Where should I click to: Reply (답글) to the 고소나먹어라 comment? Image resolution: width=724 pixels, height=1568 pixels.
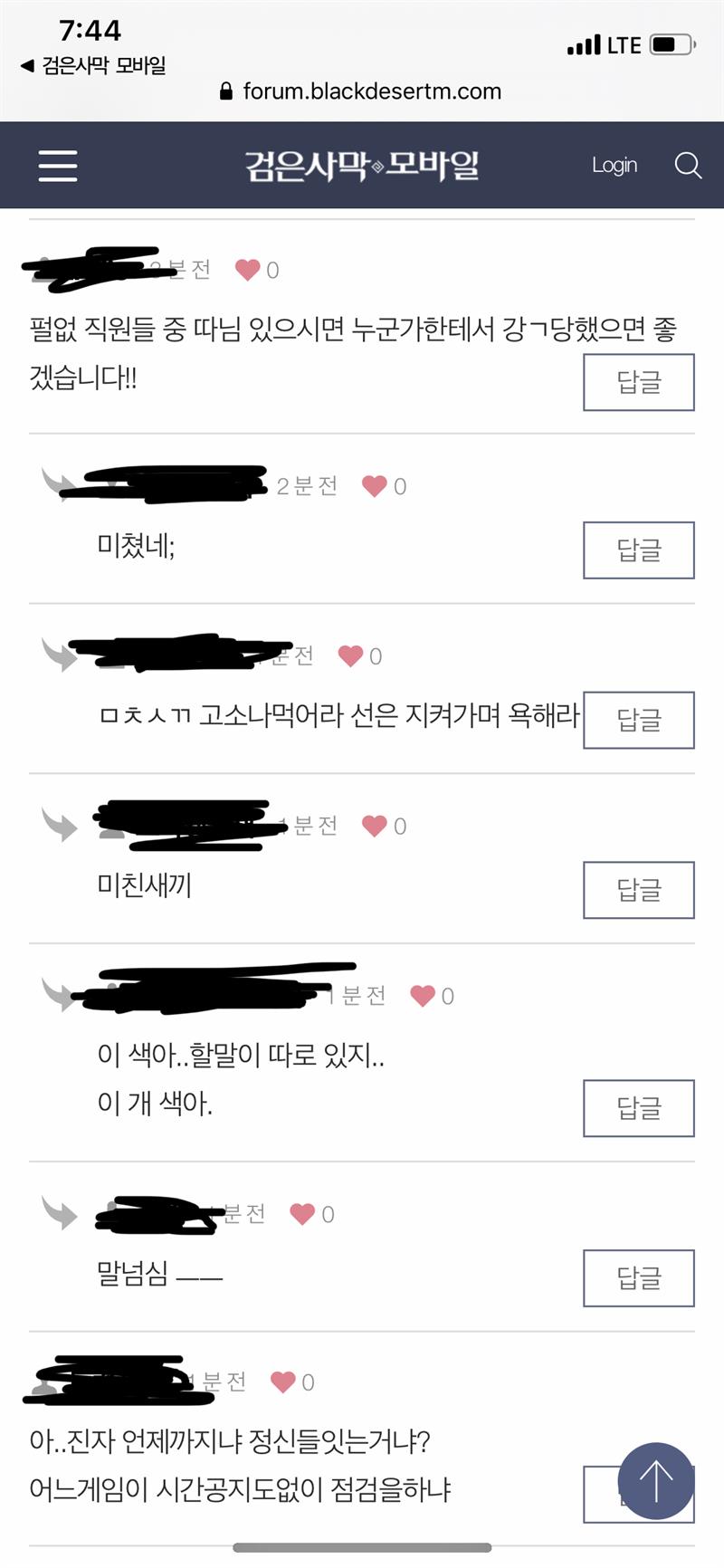click(638, 720)
